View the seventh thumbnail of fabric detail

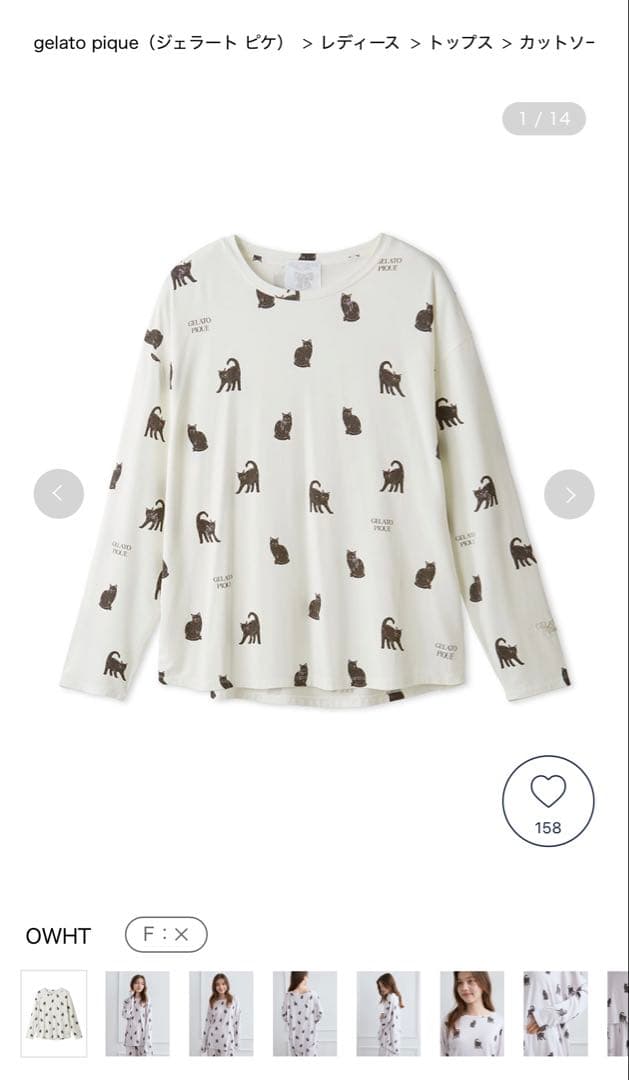[555, 1013]
